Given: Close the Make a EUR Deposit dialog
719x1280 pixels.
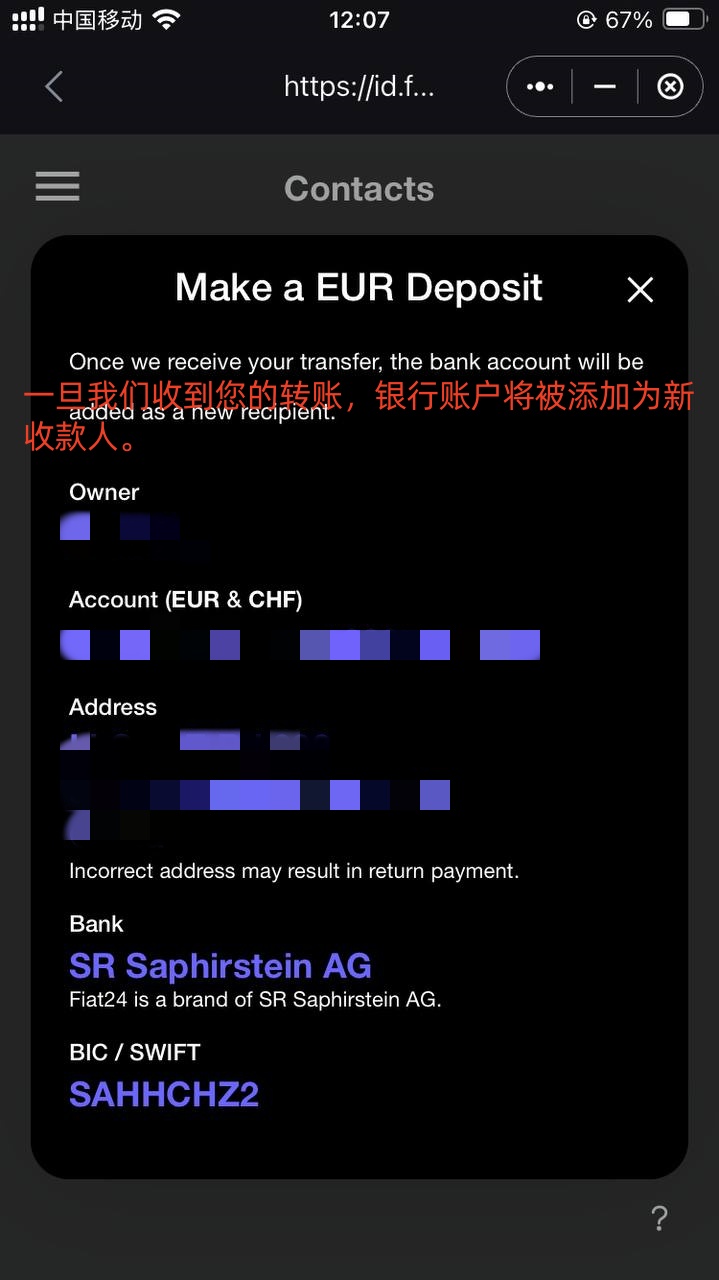Looking at the screenshot, I should pyautogui.click(x=640, y=290).
